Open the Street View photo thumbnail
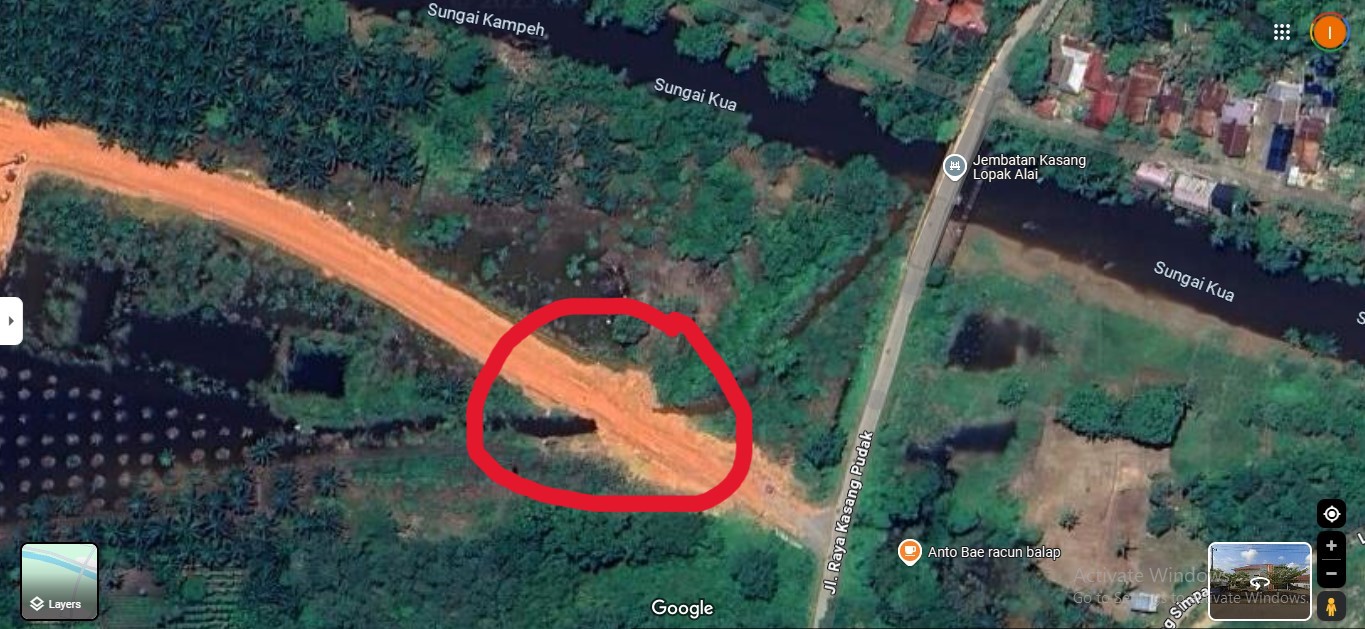The width and height of the screenshot is (1365, 629). 1259,581
